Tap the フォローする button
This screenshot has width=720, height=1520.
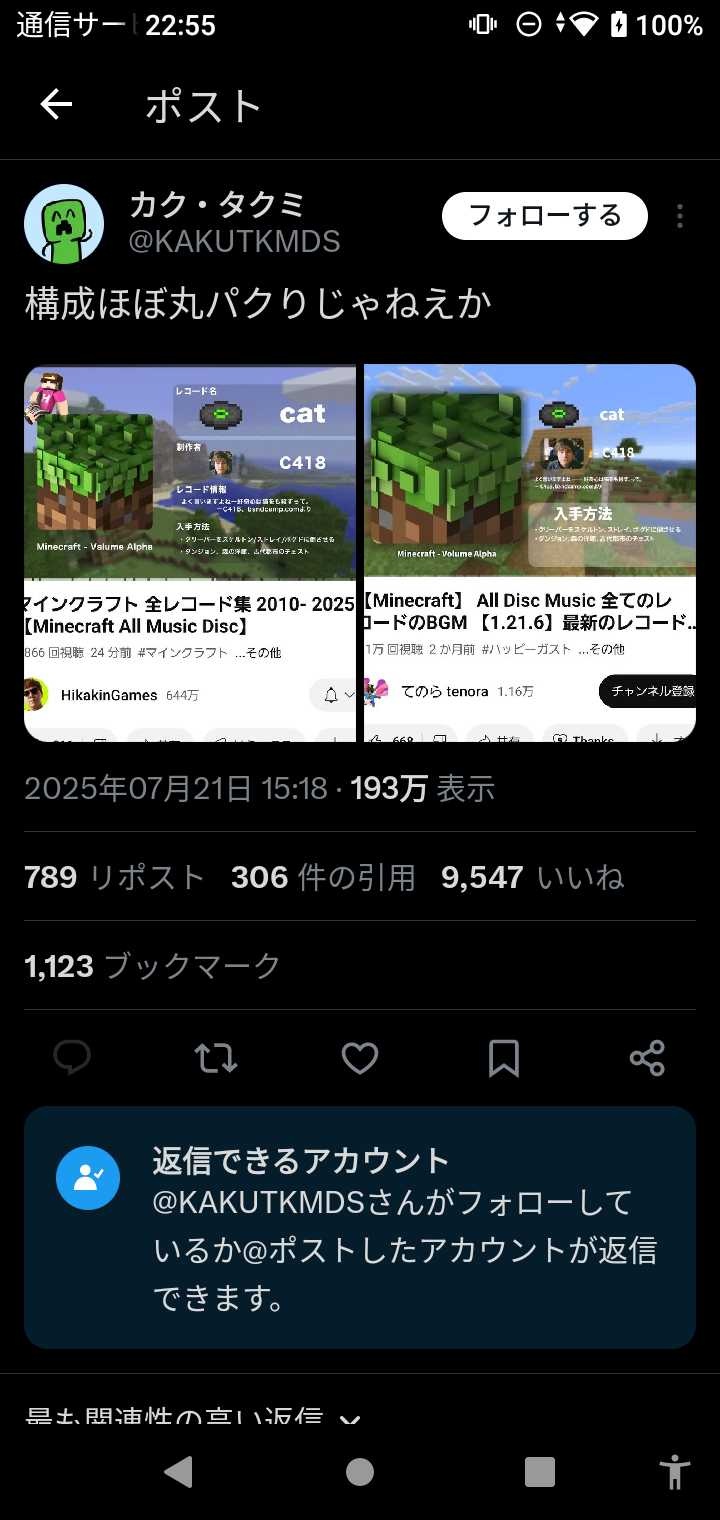coord(545,216)
